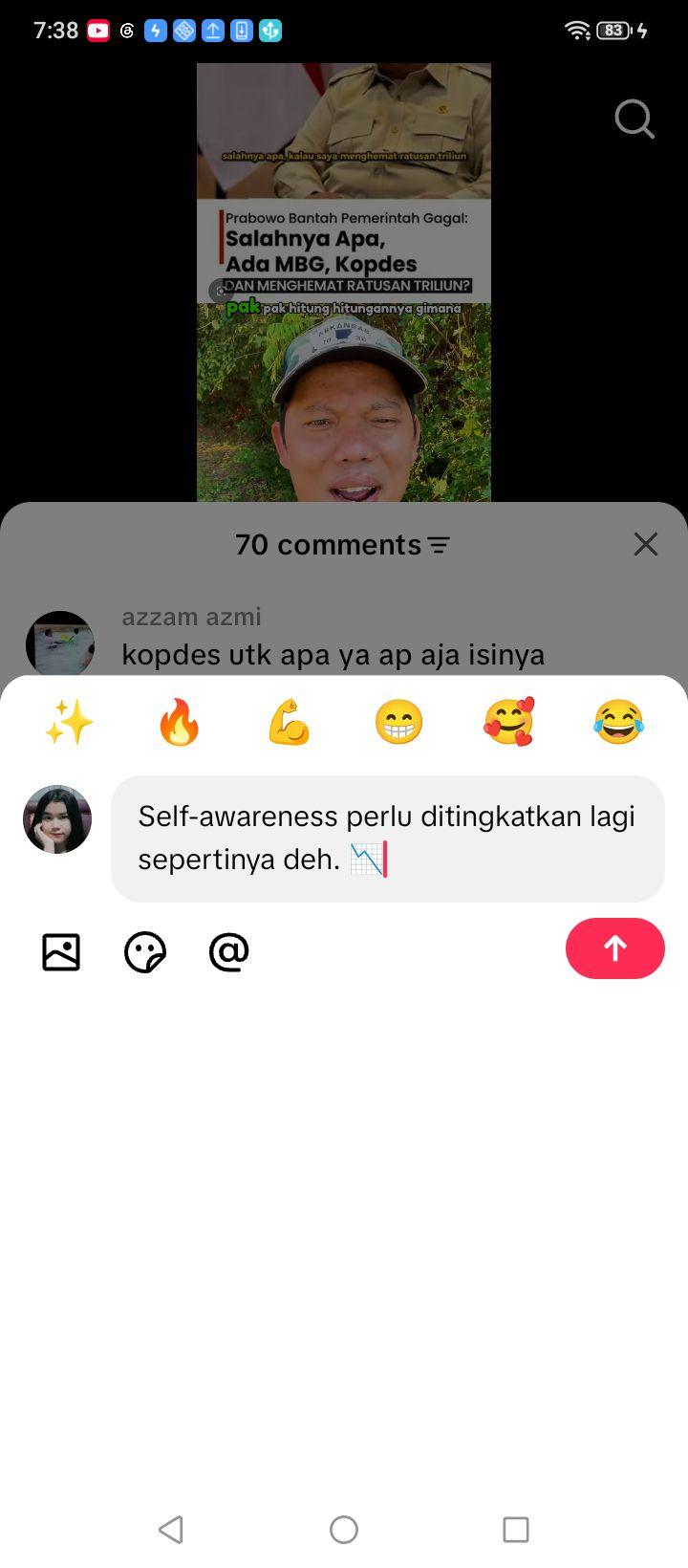Open the comment sort filter
The image size is (688, 1568).
tap(439, 545)
